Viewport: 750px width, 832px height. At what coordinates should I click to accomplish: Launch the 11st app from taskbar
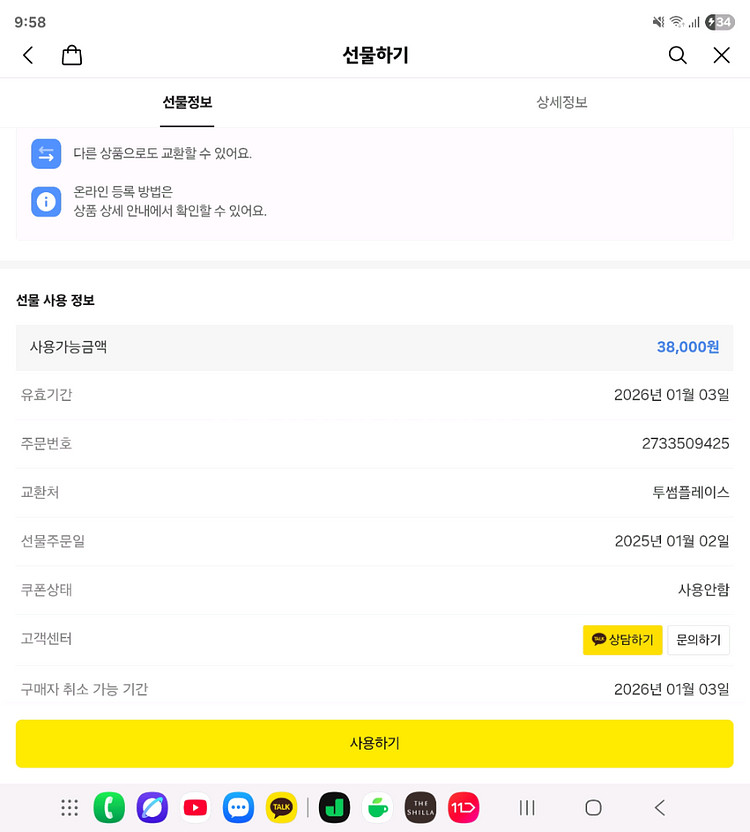pos(464,808)
